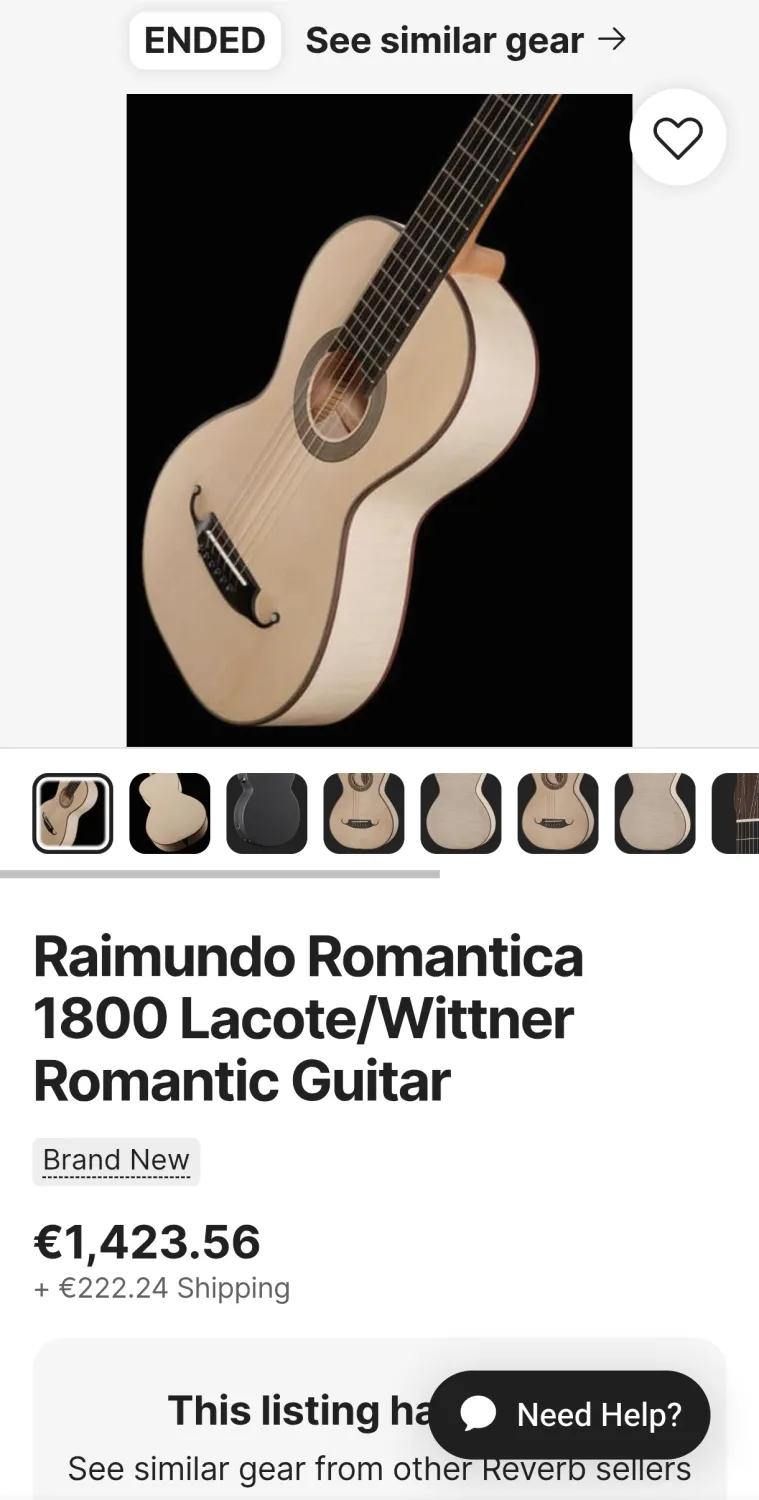759x1500 pixels.
Task: View the dark guitar case thumbnail
Action: 267,813
